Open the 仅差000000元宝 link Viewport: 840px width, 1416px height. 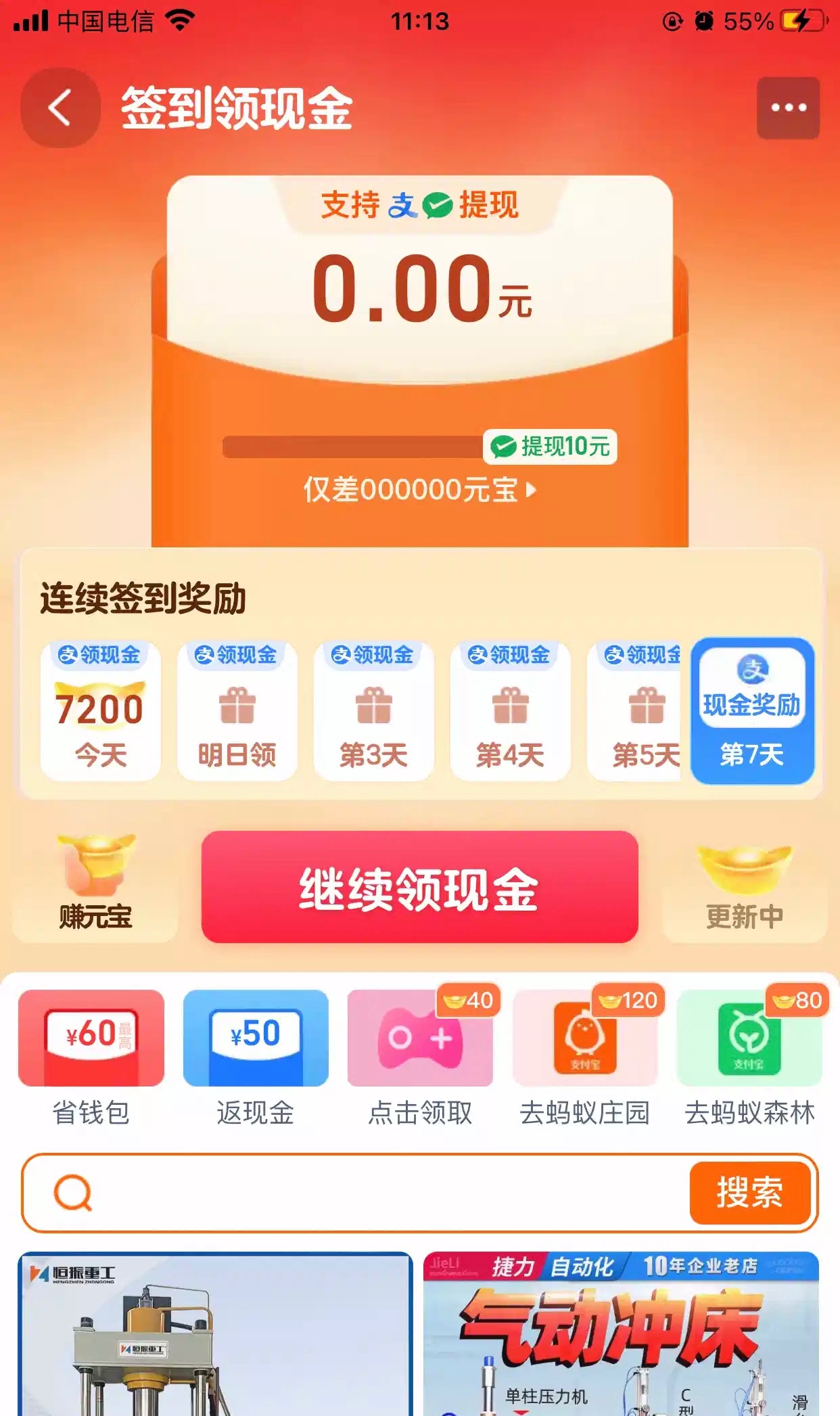[x=419, y=490]
